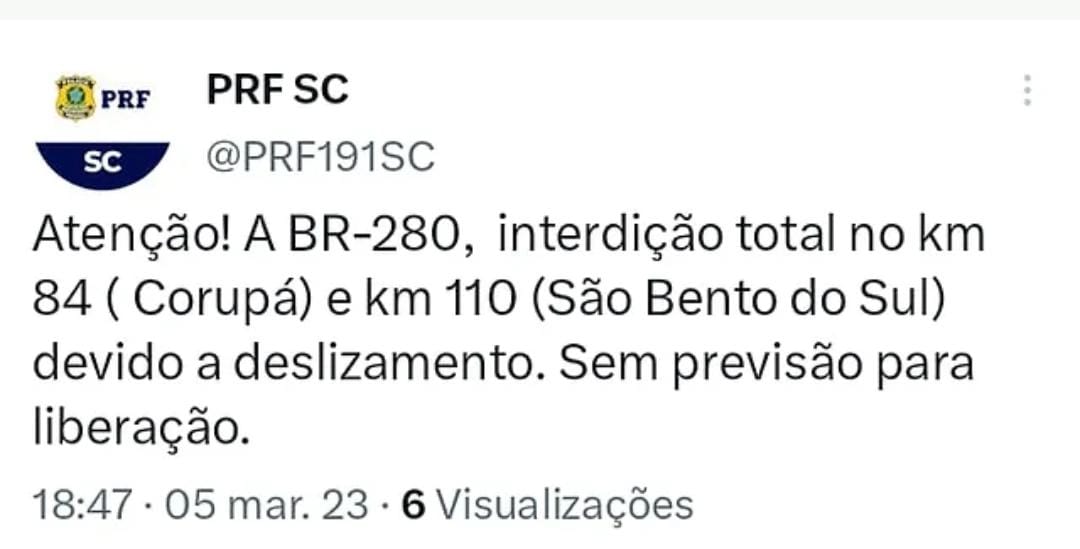The image size is (1080, 549).
Task: Tap the @PRF191SC handle
Action: [x=320, y=157]
